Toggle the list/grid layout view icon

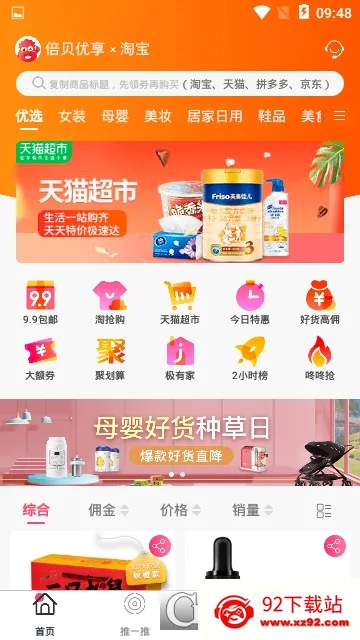[x=324, y=511]
